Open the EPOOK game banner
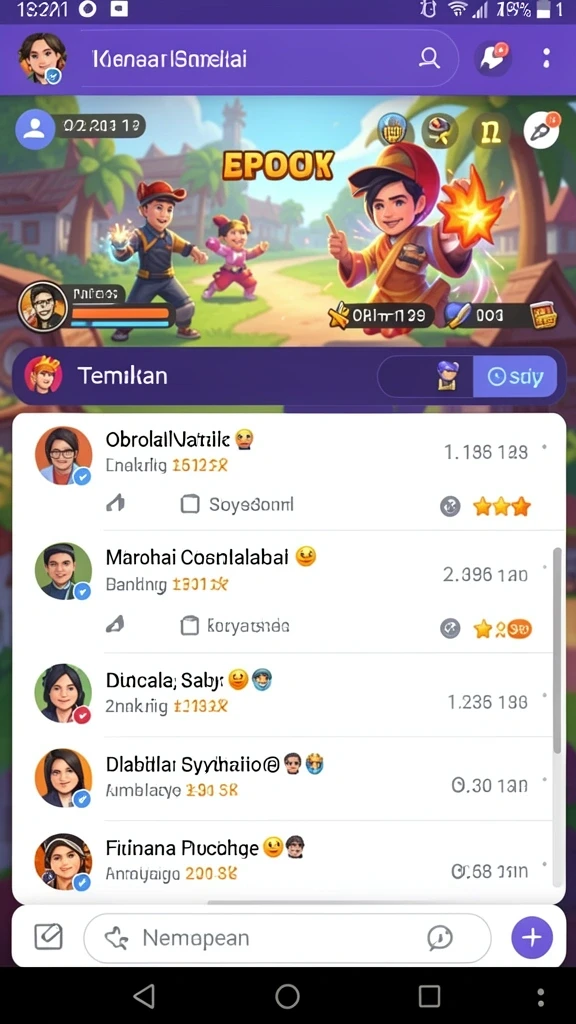The width and height of the screenshot is (576, 1024). tap(288, 221)
